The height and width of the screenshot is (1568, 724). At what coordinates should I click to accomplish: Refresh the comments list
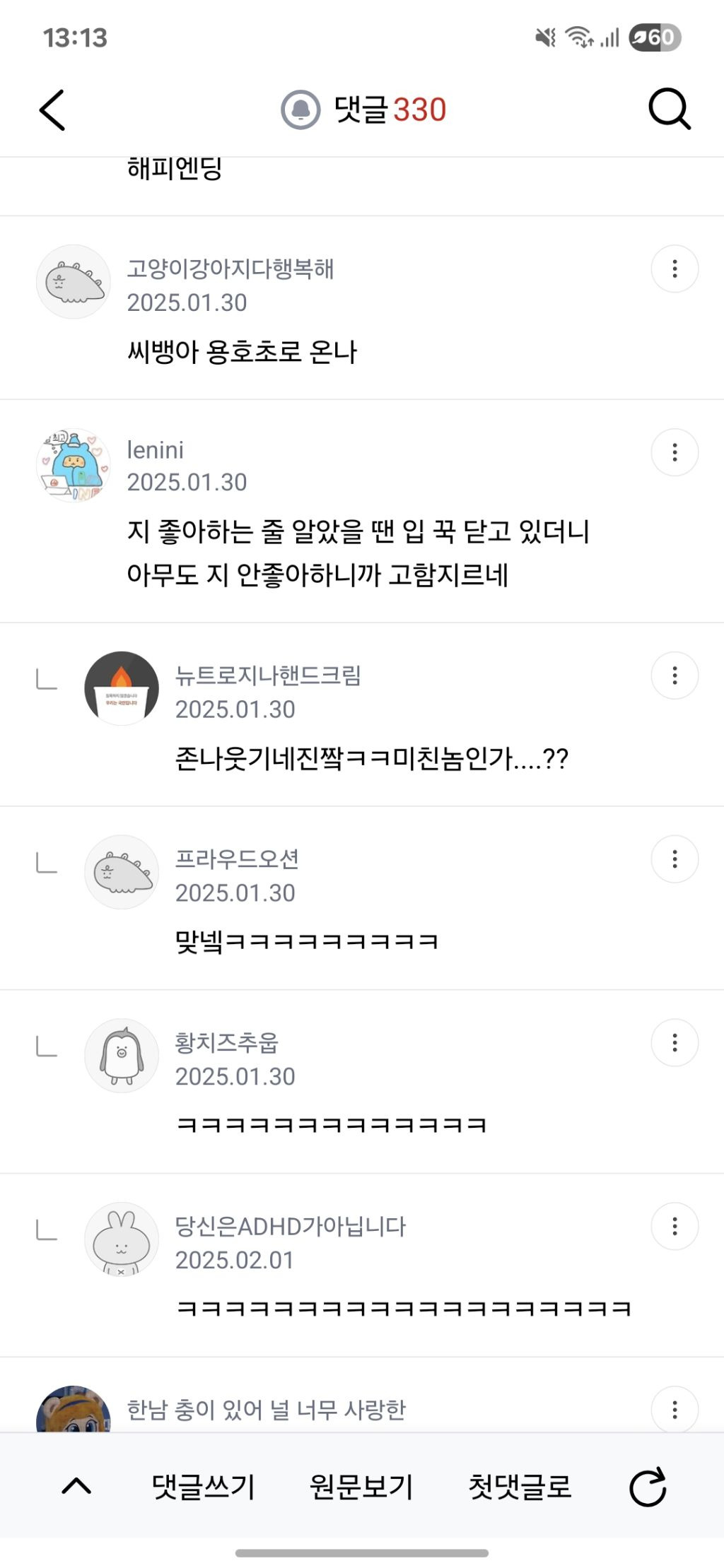pos(648,1486)
